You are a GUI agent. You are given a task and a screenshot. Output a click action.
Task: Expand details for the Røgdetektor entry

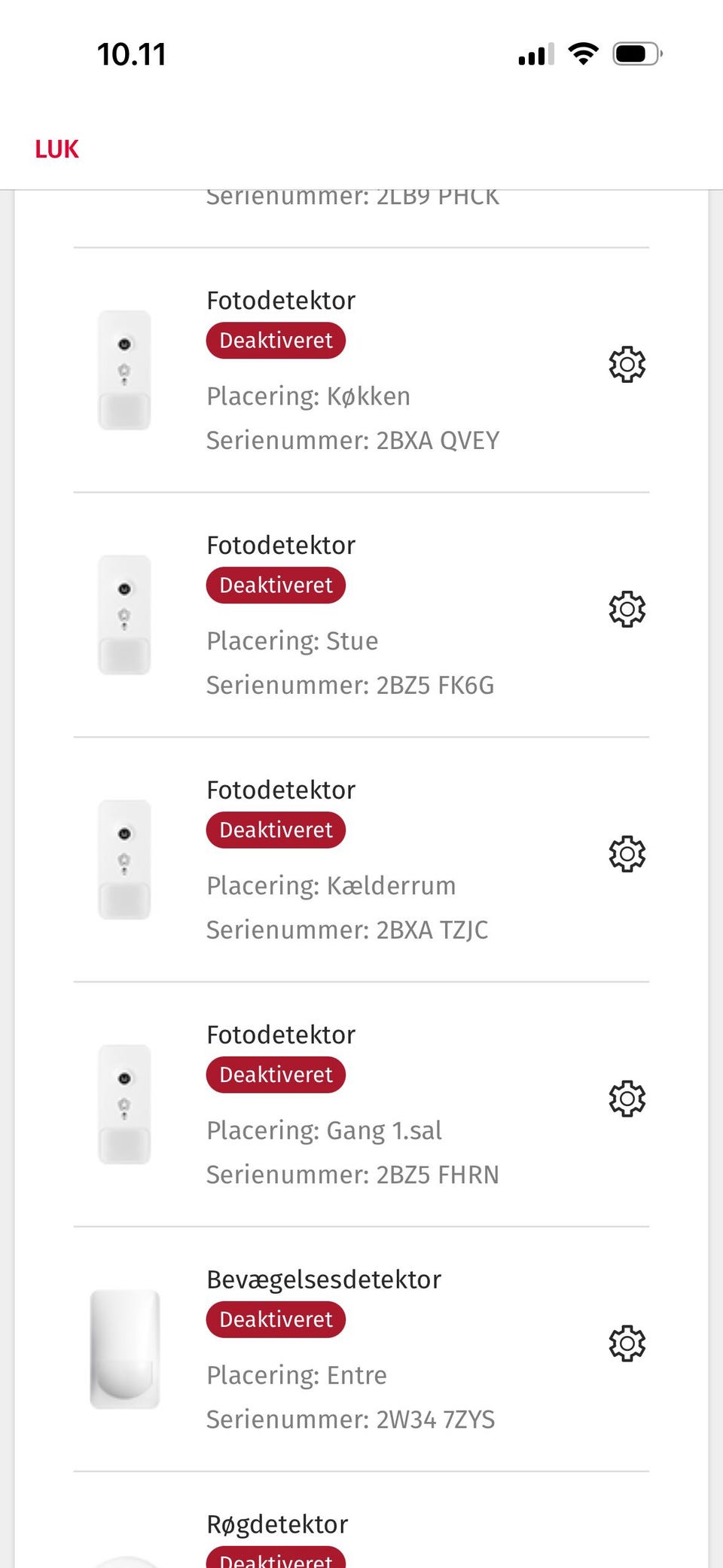coord(276,1524)
